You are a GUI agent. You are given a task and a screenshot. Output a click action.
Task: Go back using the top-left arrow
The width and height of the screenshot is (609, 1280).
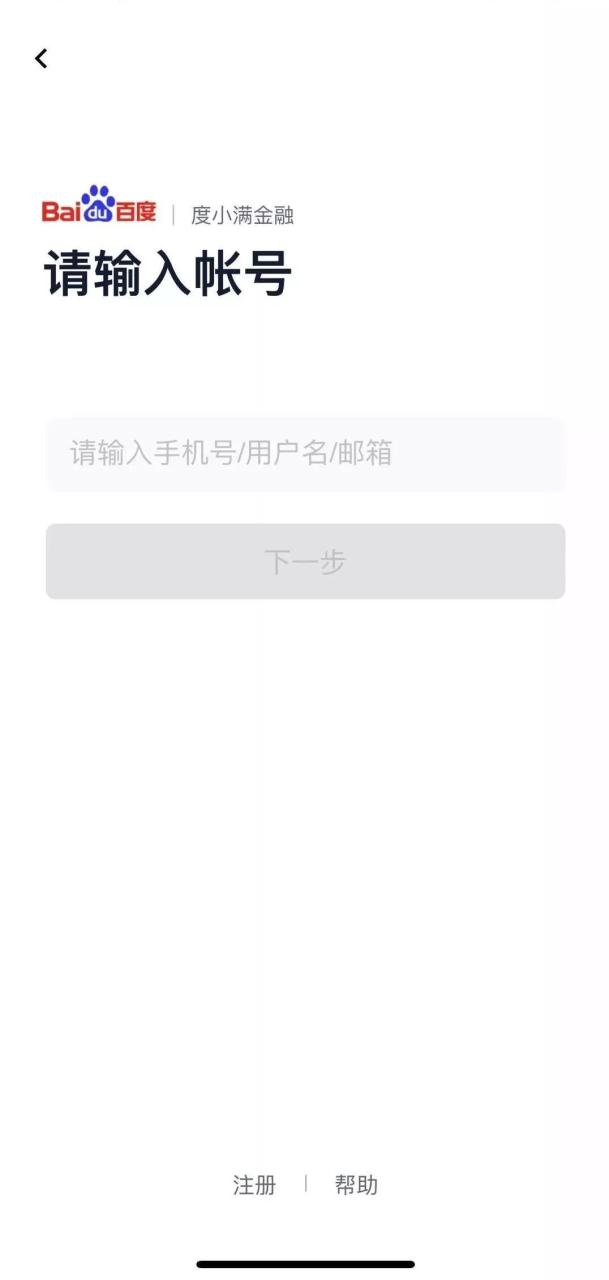(41, 59)
